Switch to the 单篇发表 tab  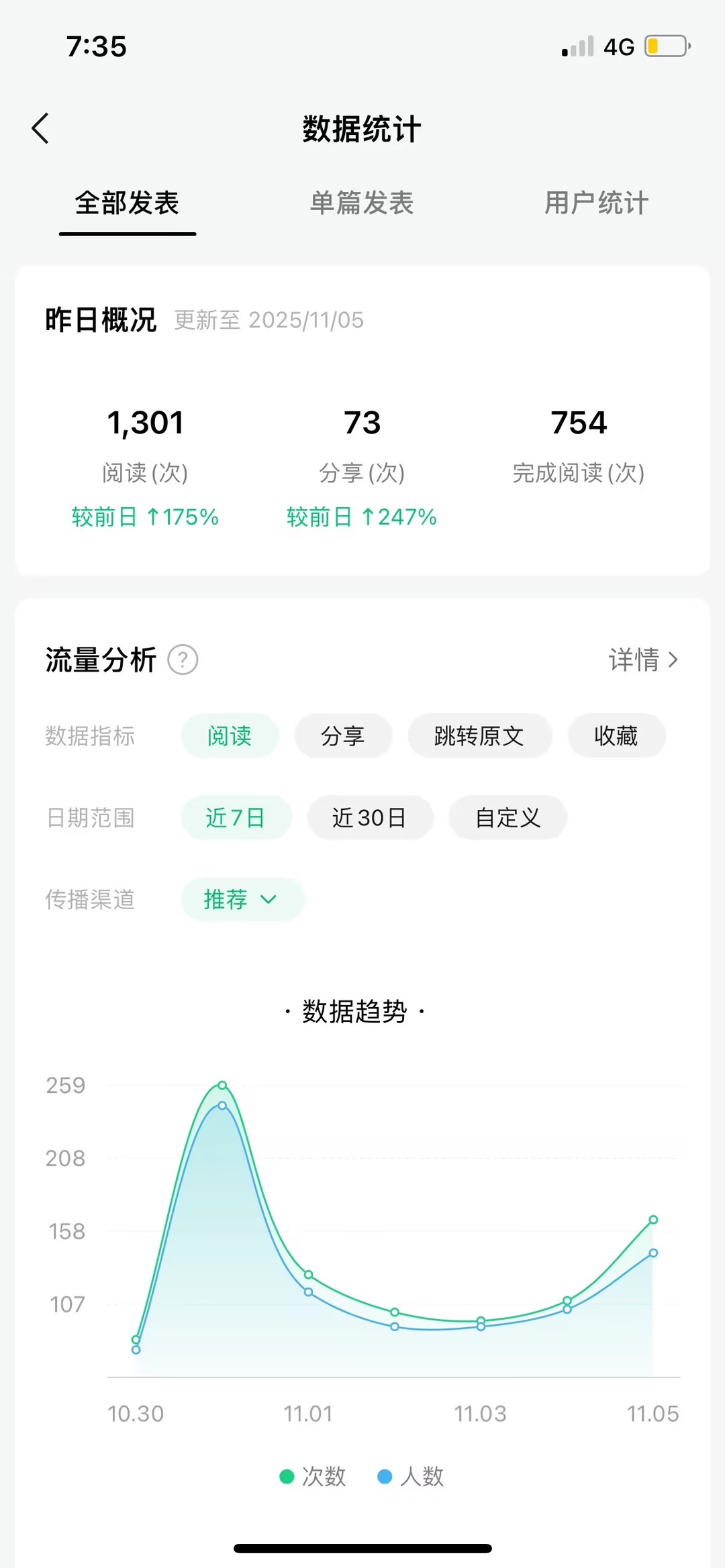362,203
